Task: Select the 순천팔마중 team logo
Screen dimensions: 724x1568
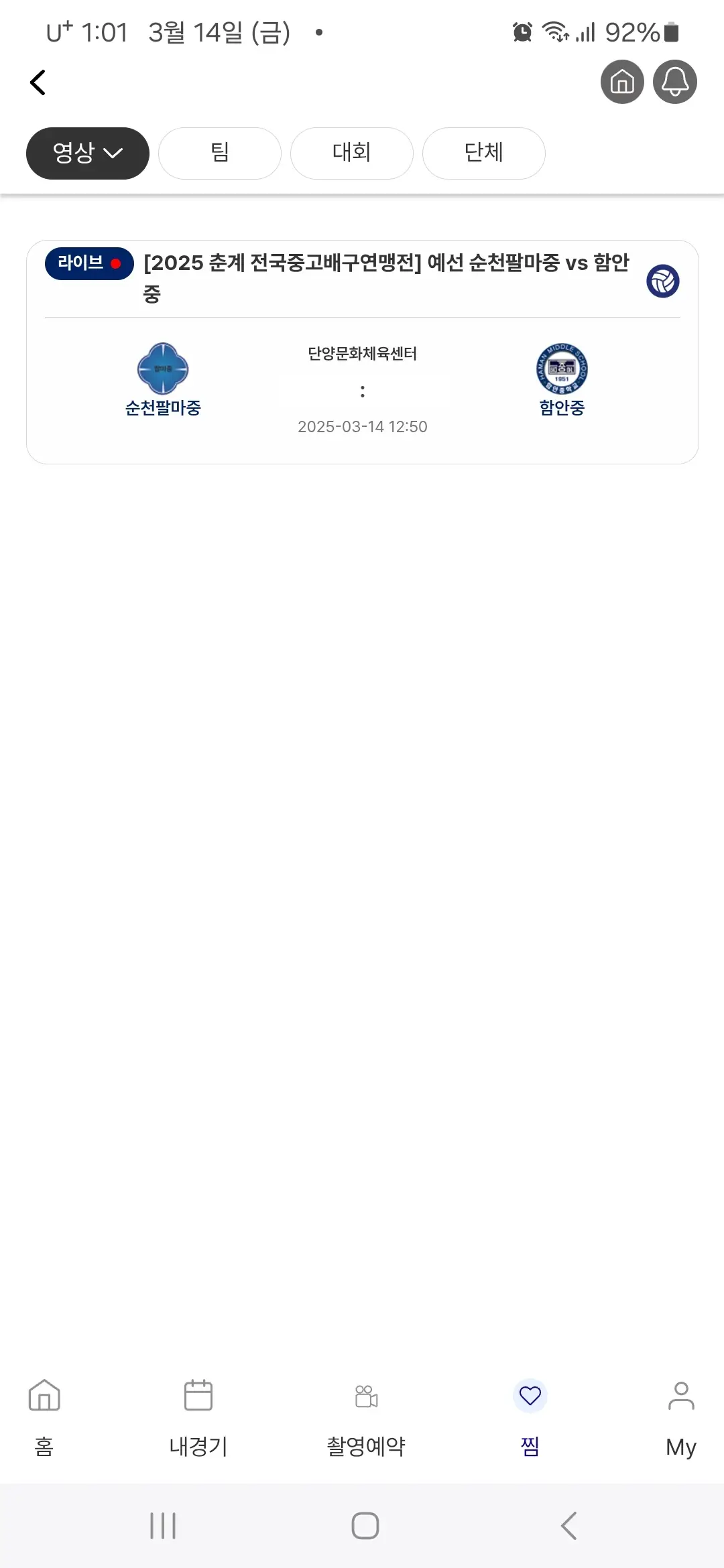Action: 164,369
